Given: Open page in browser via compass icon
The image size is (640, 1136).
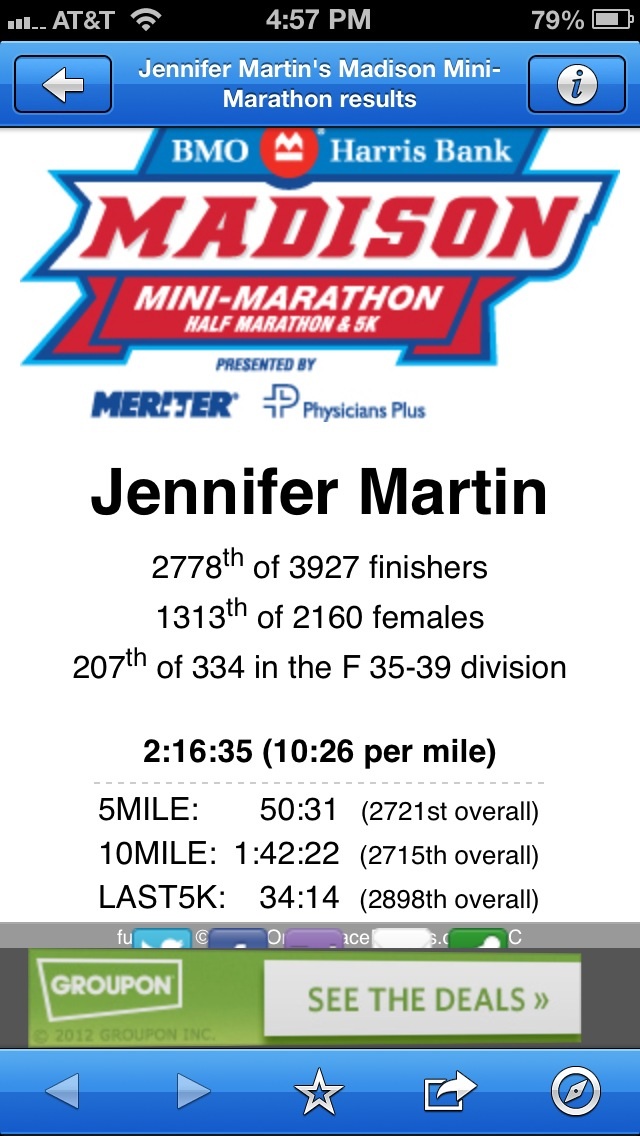Looking at the screenshot, I should (576, 1091).
